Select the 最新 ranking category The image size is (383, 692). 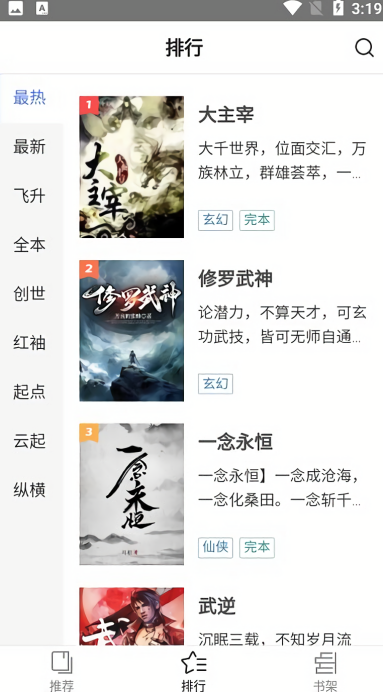tap(30, 147)
